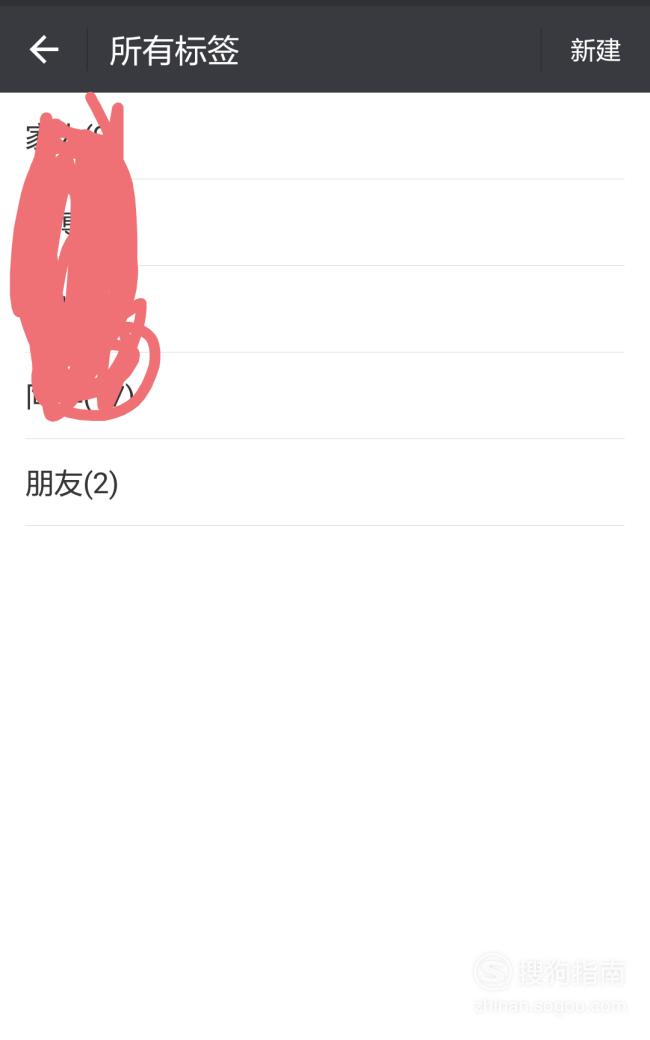Open the 朋友(2) tag
Image resolution: width=650 pixels, height=1040 pixels.
(324, 482)
